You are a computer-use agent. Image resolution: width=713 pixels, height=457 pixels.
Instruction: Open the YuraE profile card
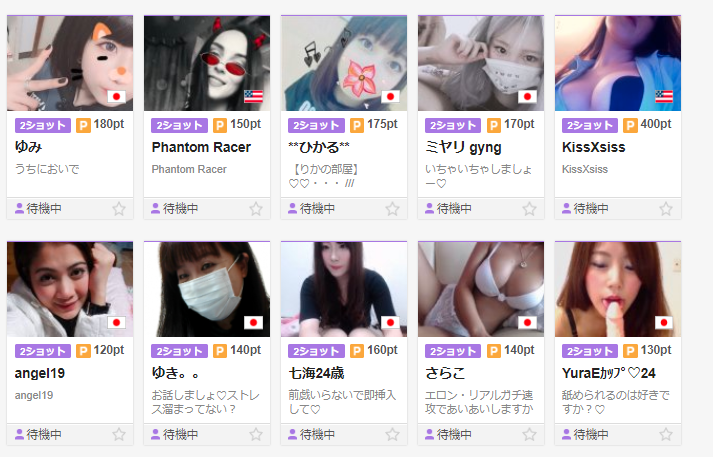tap(617, 289)
